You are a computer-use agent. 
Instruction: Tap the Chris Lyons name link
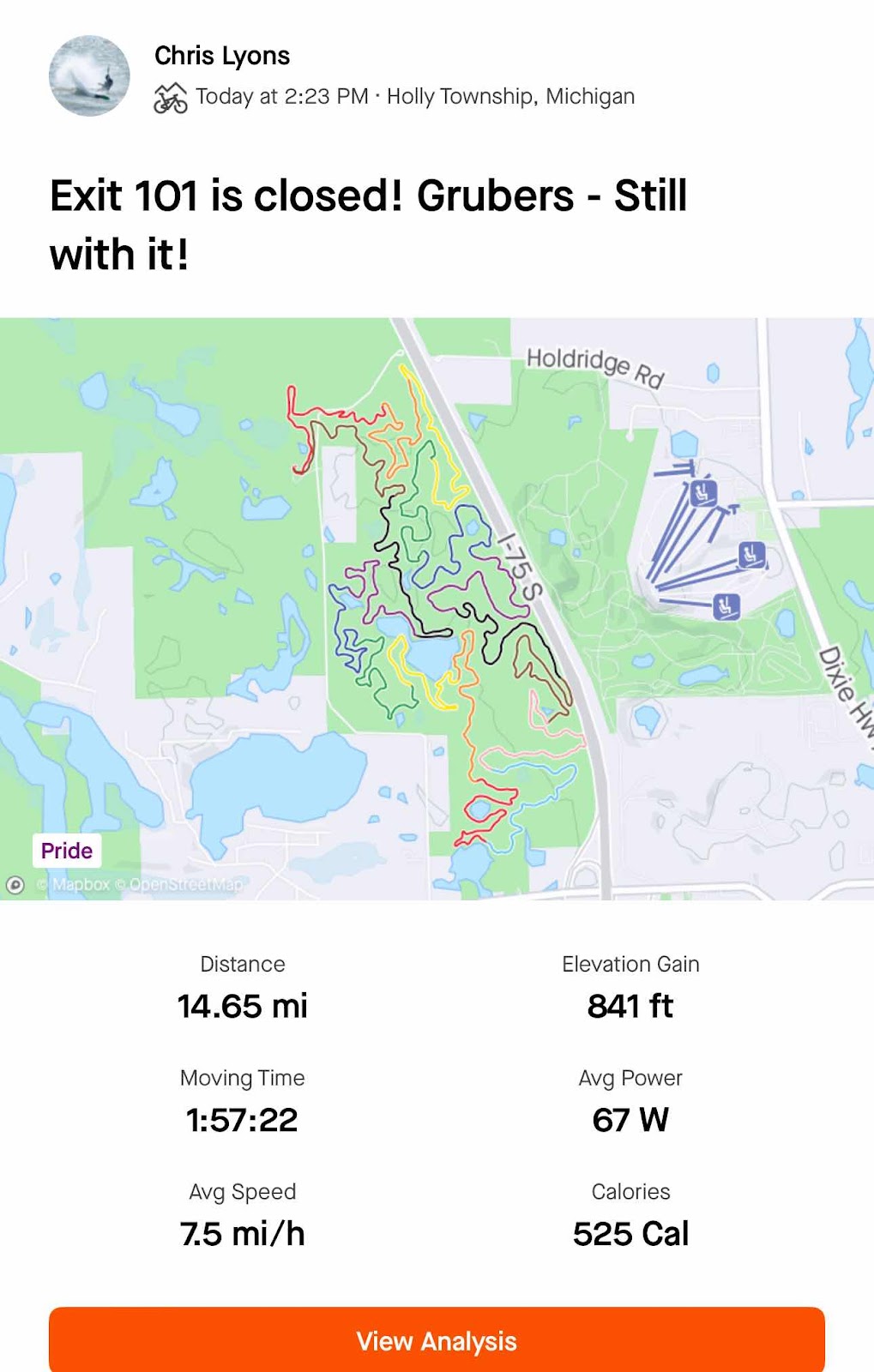pos(222,56)
